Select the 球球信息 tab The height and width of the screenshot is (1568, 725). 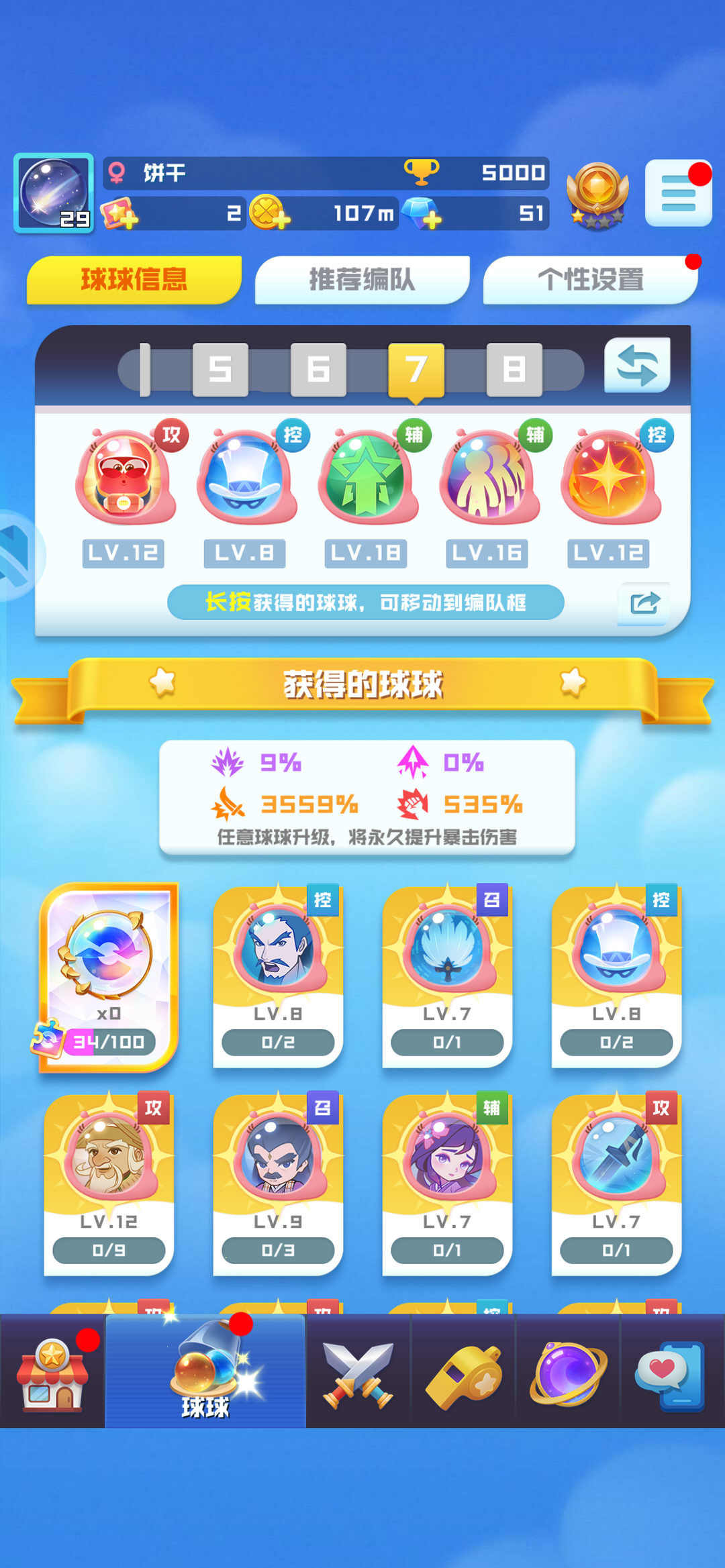point(134,280)
